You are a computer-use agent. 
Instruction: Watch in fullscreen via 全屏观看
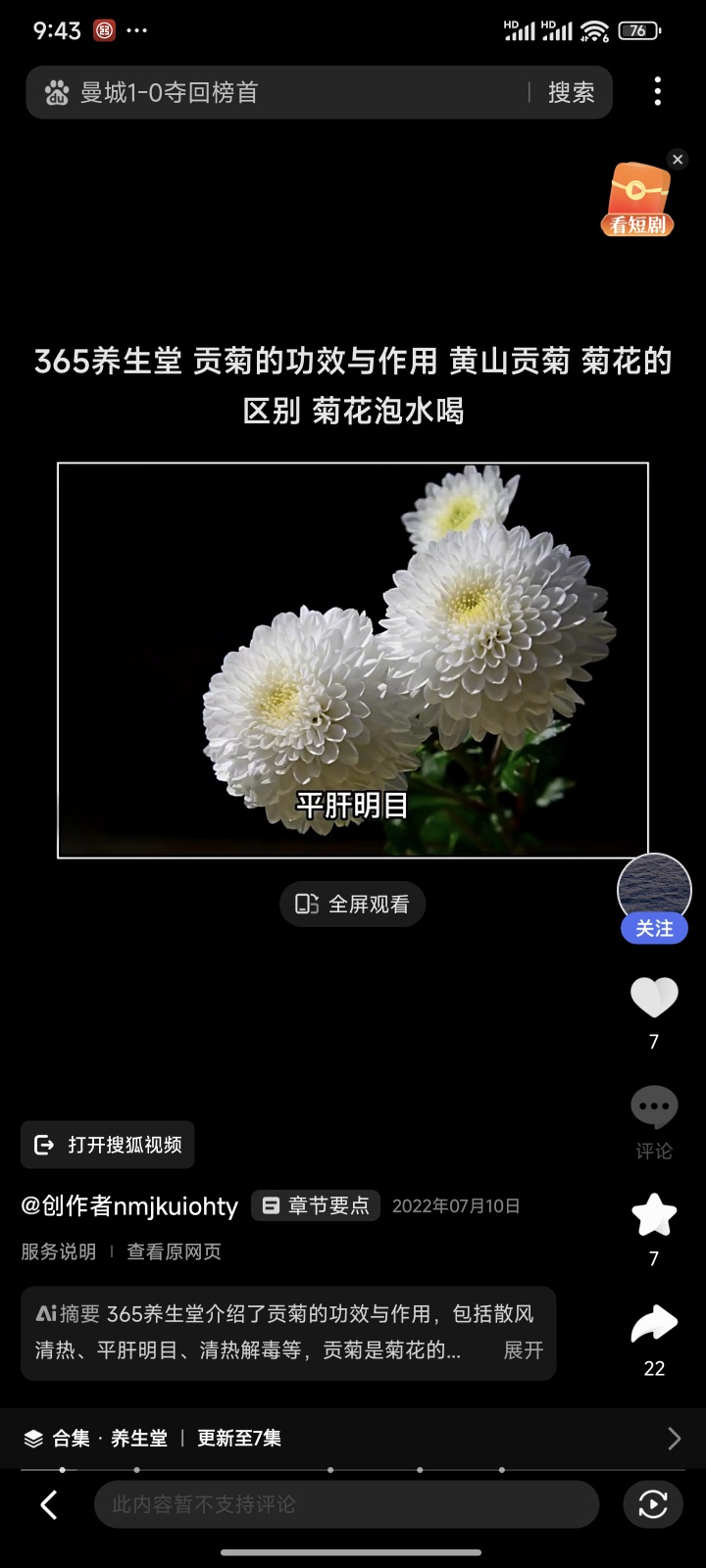(x=353, y=904)
